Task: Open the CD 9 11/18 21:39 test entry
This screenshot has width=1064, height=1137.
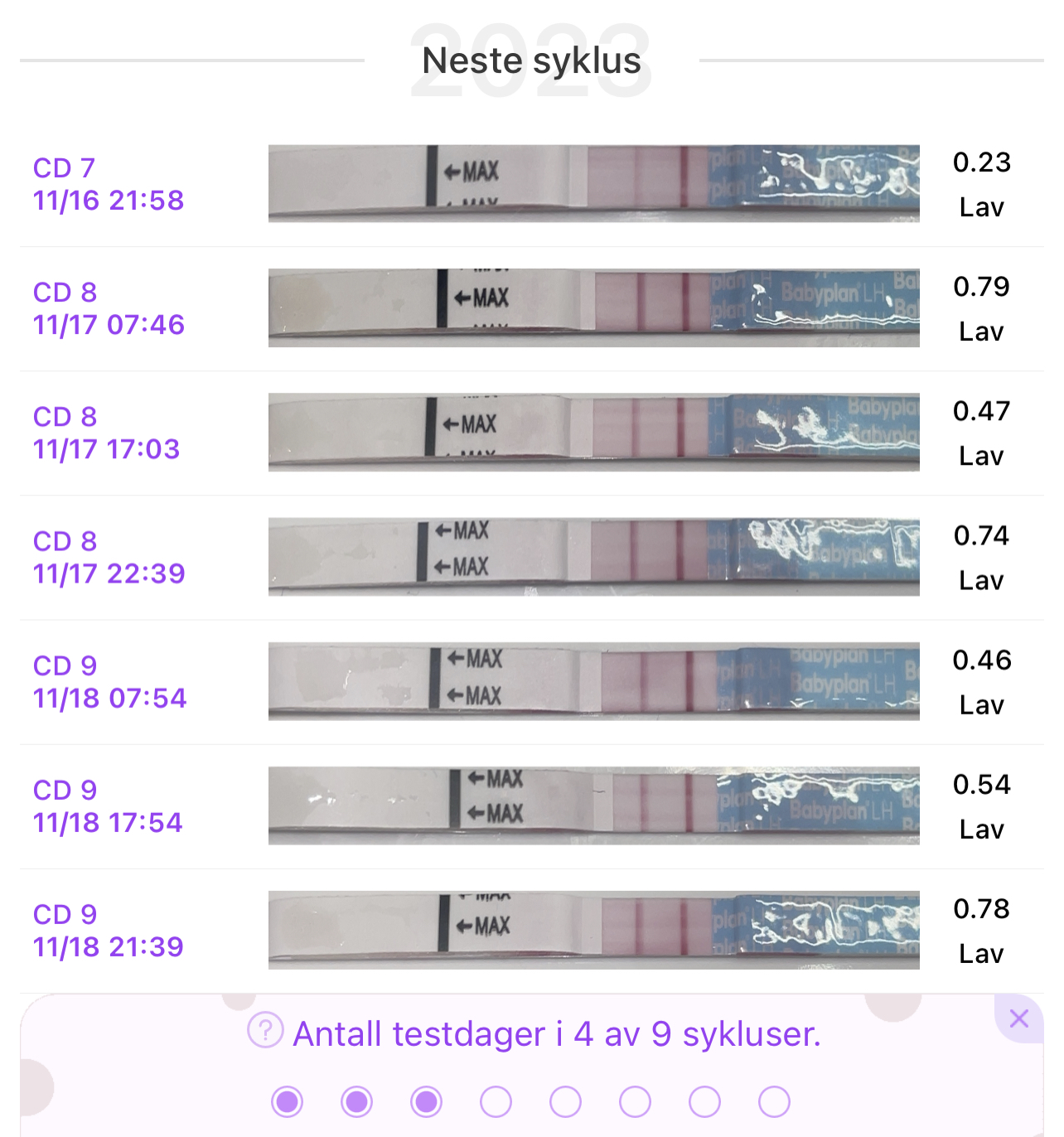Action: click(530, 930)
